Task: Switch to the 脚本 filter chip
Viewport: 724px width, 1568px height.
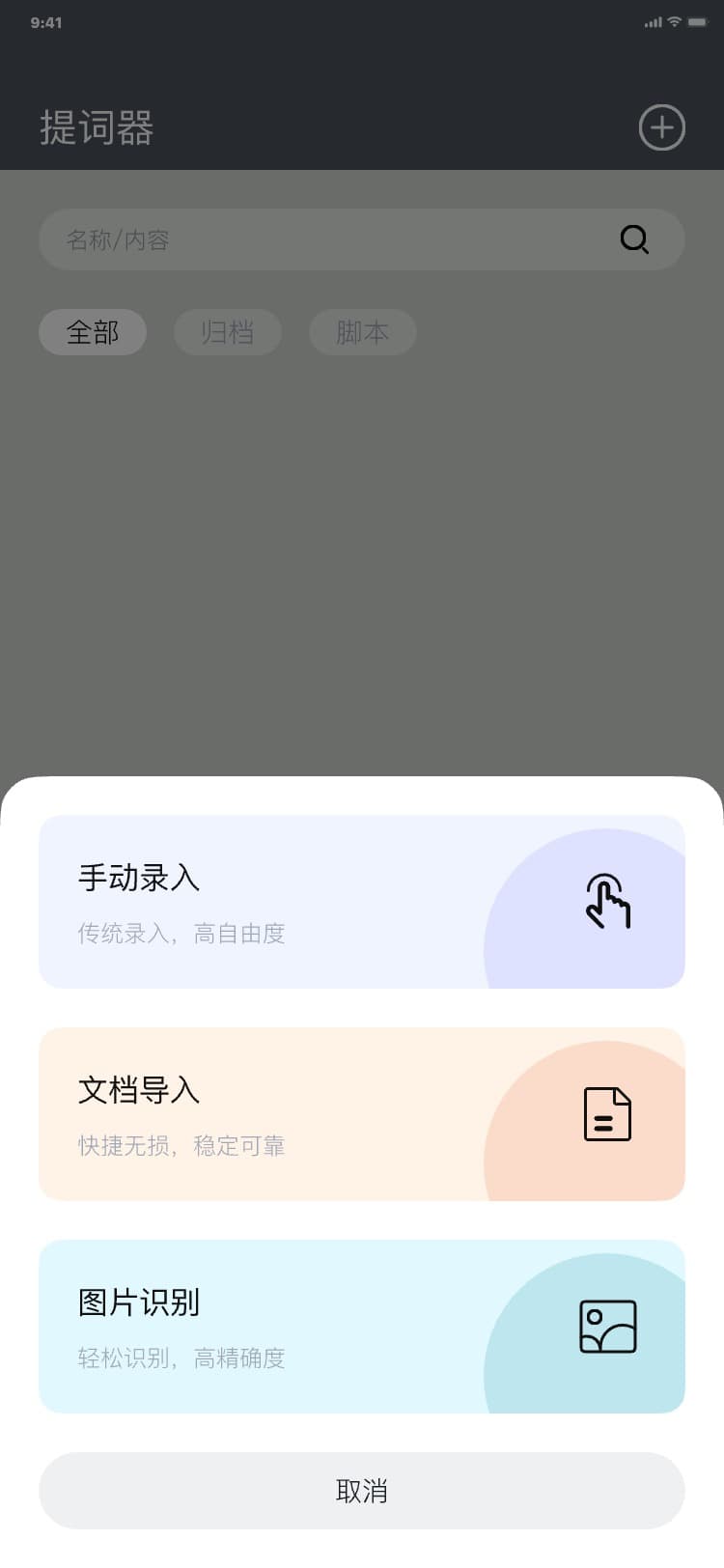Action: 363,332
